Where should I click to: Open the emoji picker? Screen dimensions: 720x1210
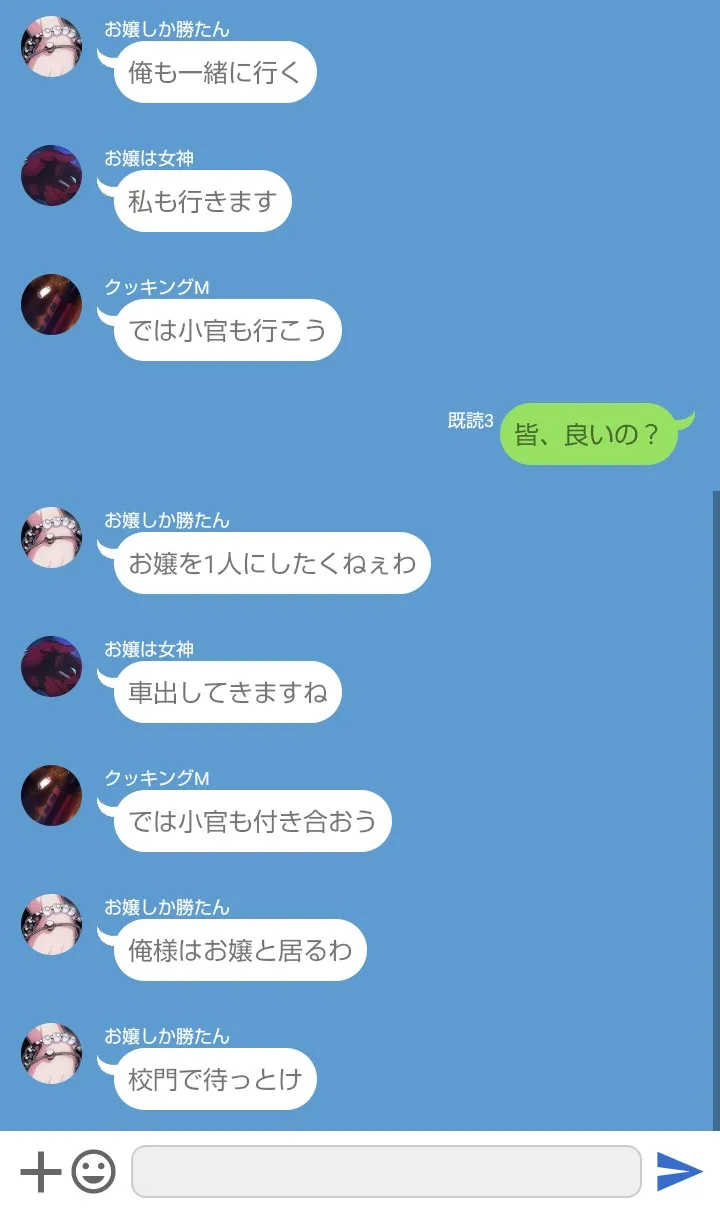[93, 1171]
